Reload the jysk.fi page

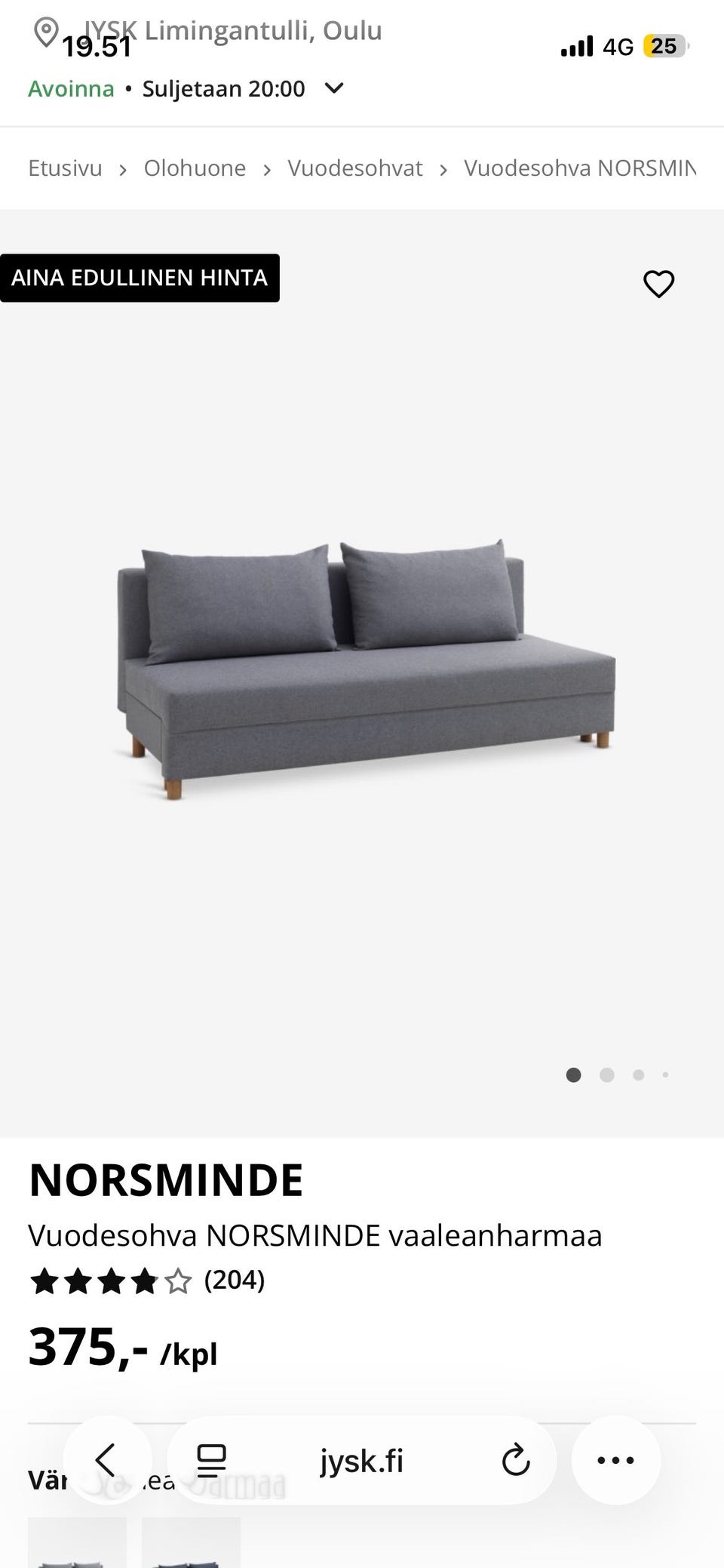(516, 1460)
